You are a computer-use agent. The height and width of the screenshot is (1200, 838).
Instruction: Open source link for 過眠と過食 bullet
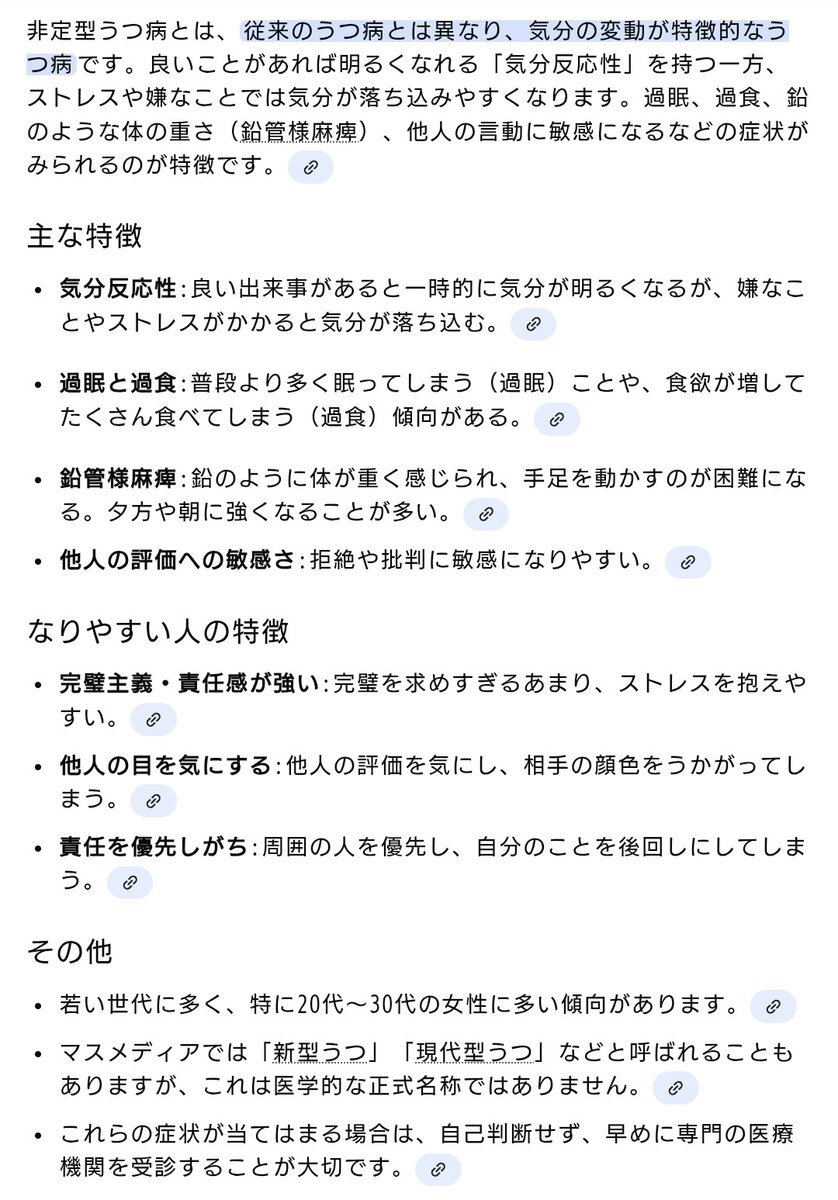point(557,419)
